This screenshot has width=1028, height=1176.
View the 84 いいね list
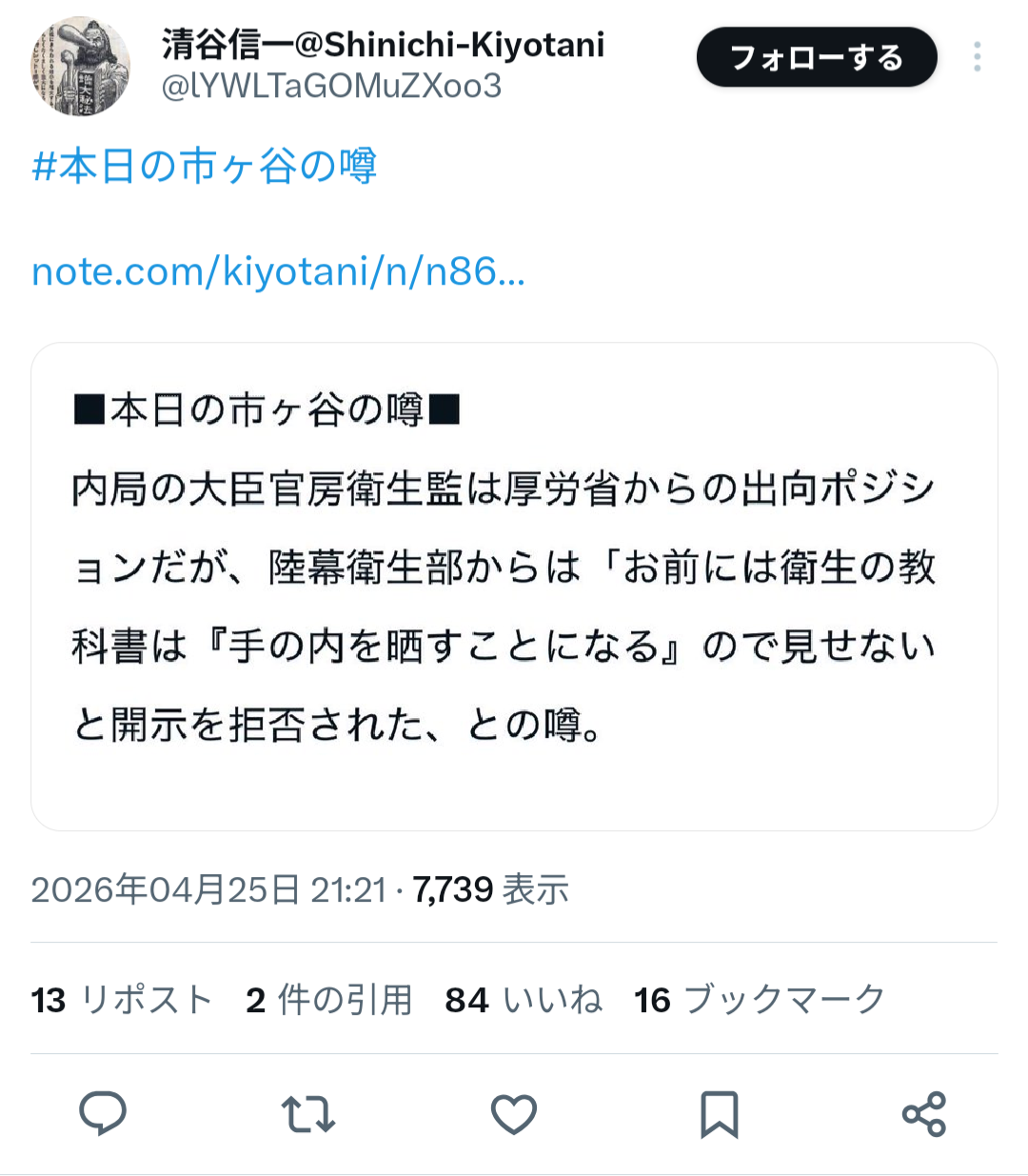(x=524, y=1000)
